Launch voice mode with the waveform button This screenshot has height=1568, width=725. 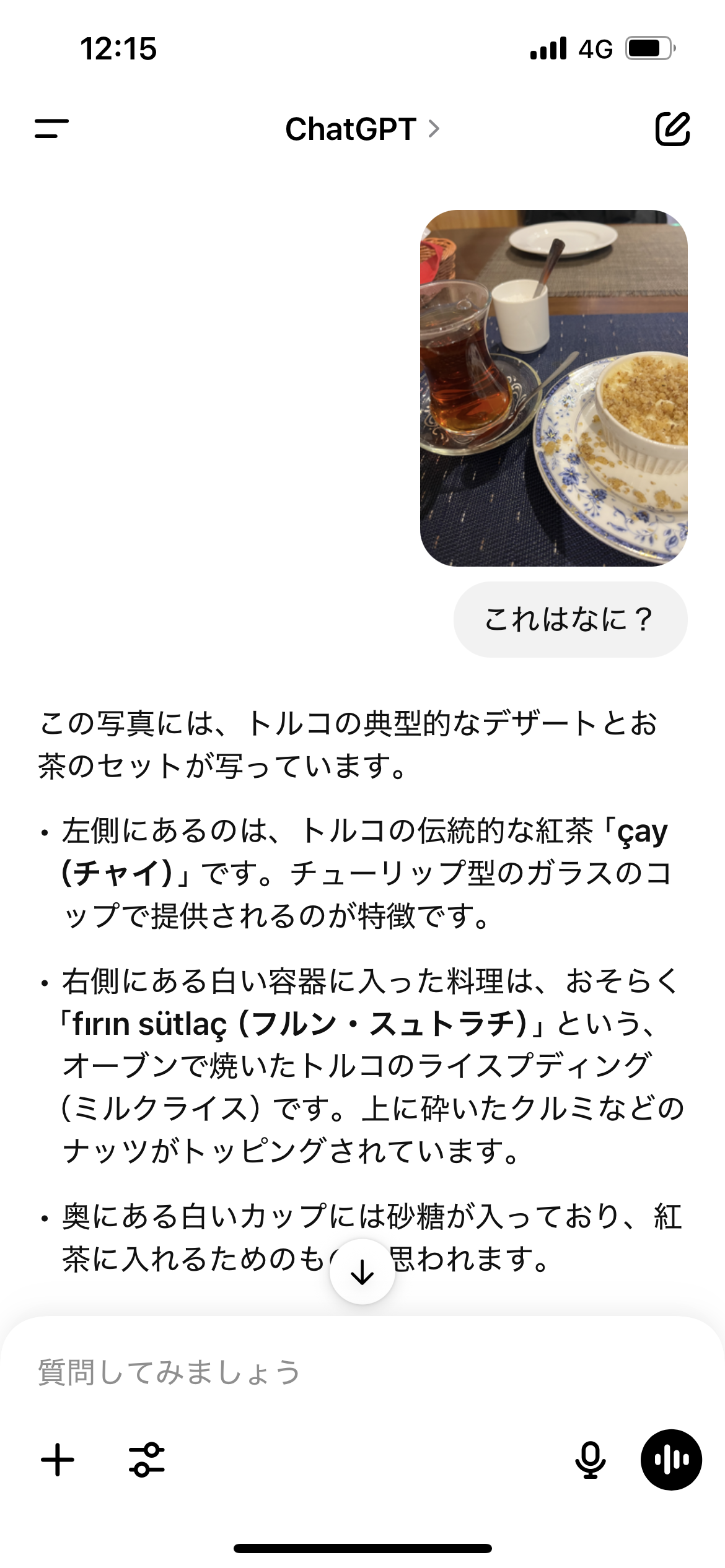671,1460
